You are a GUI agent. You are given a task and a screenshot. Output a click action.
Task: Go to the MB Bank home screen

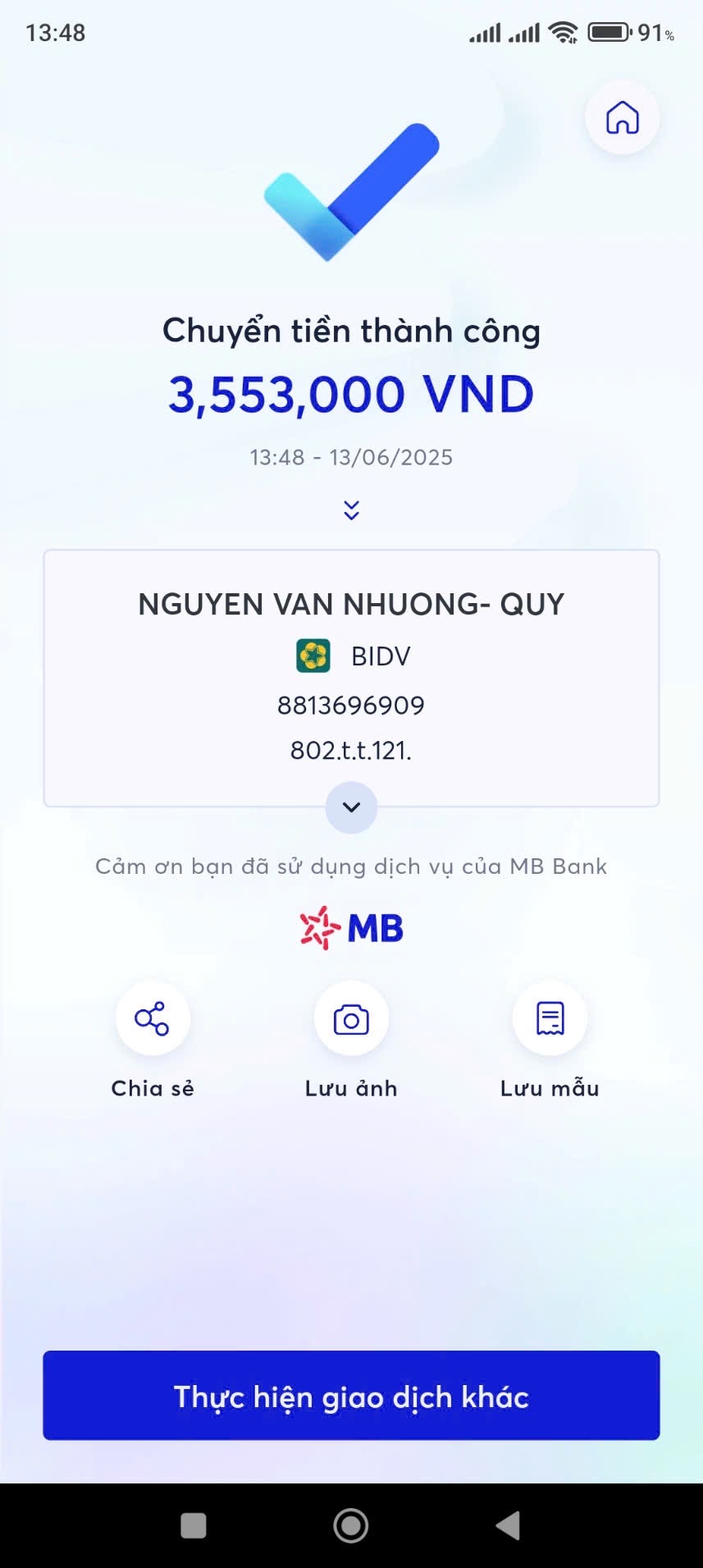click(x=622, y=118)
